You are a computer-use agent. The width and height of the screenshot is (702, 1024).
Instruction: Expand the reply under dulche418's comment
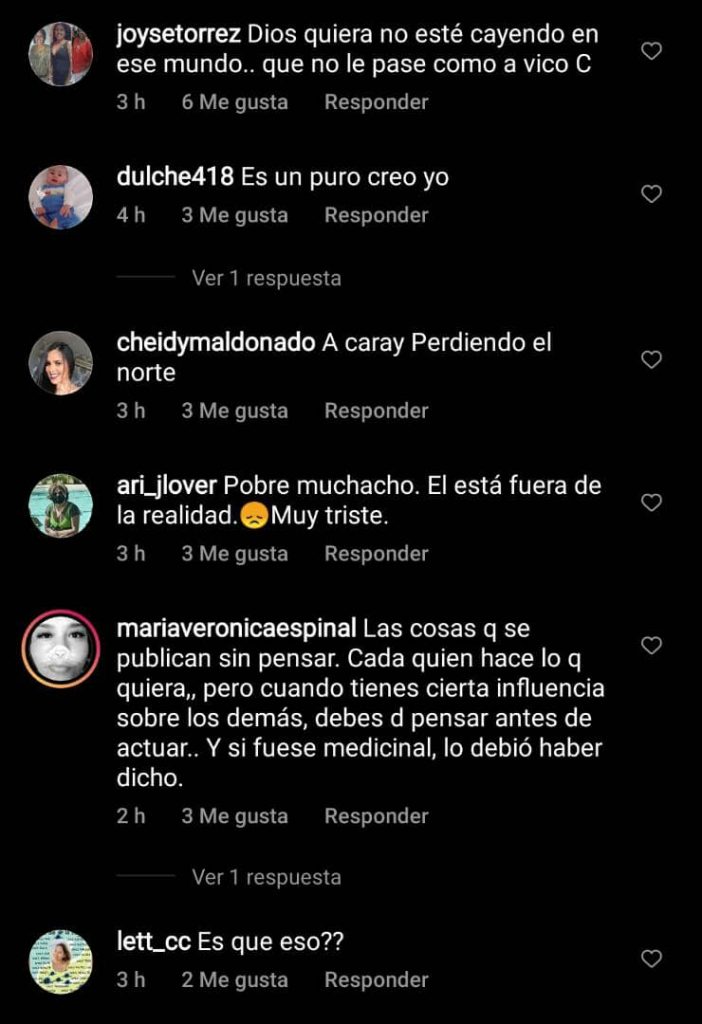pyautogui.click(x=266, y=278)
